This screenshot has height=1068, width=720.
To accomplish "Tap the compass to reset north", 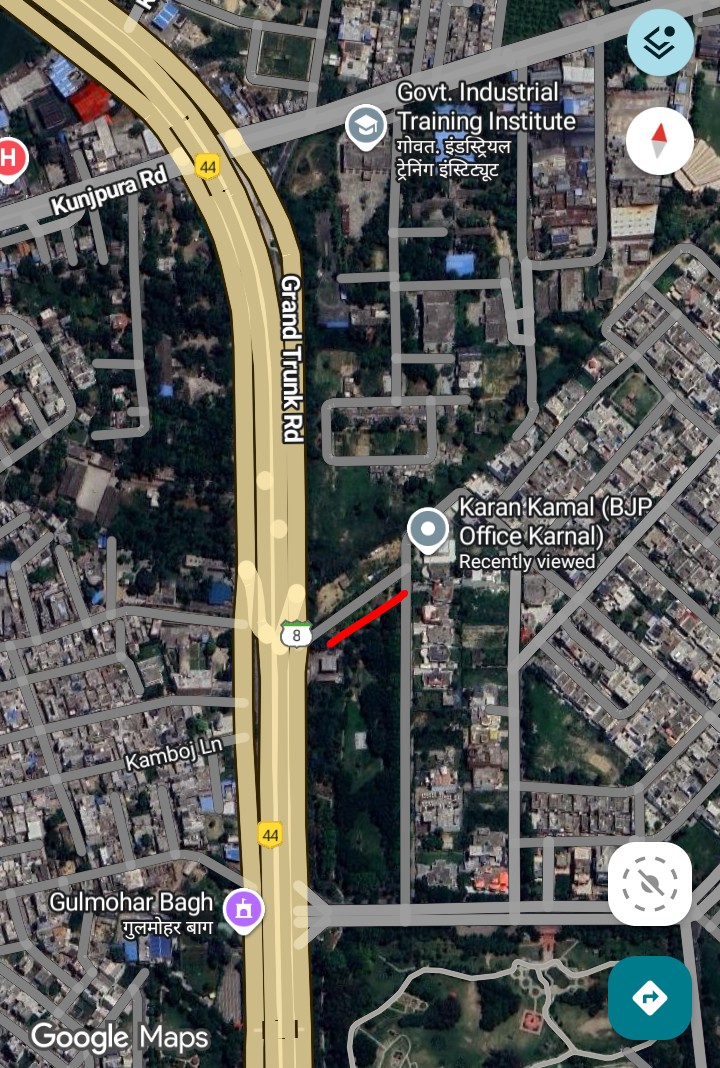I will [659, 141].
